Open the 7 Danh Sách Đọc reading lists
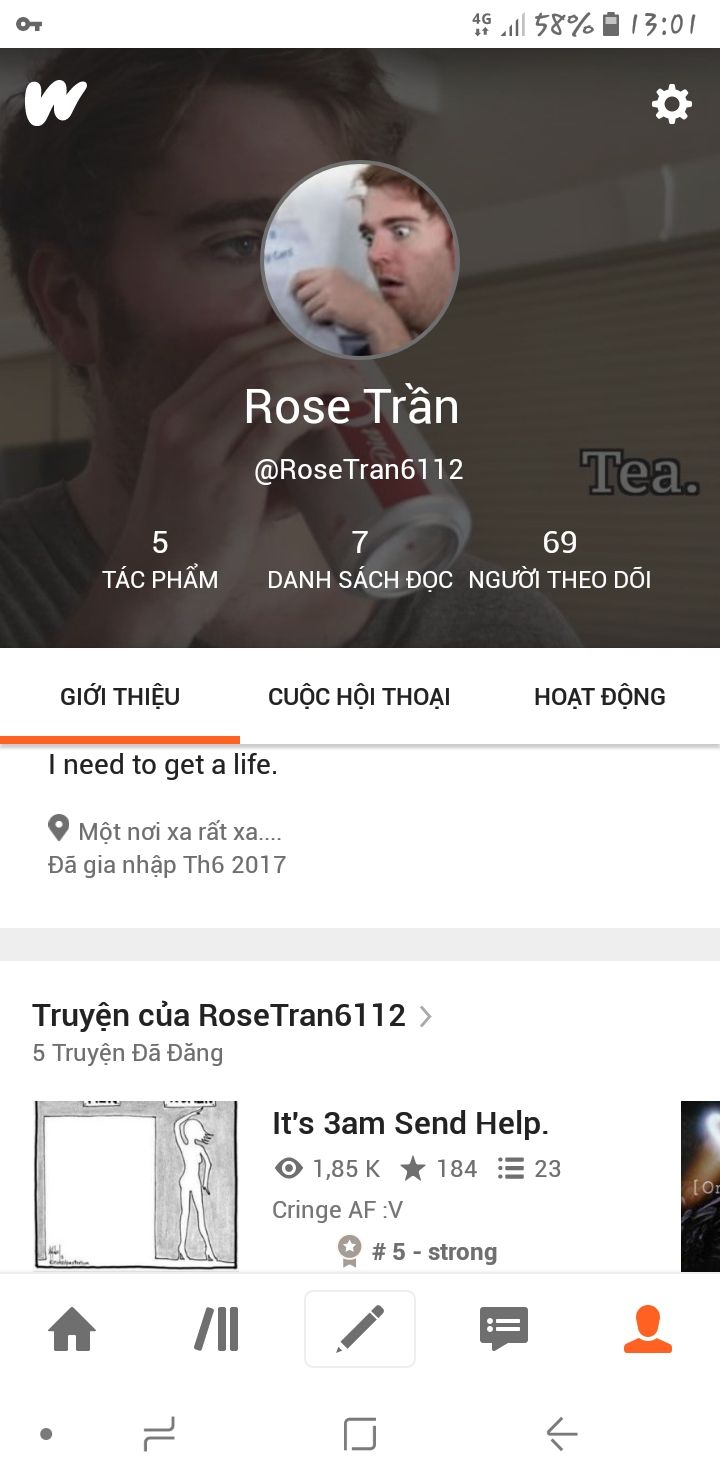Image resolution: width=720 pixels, height=1480 pixels. pyautogui.click(x=360, y=559)
